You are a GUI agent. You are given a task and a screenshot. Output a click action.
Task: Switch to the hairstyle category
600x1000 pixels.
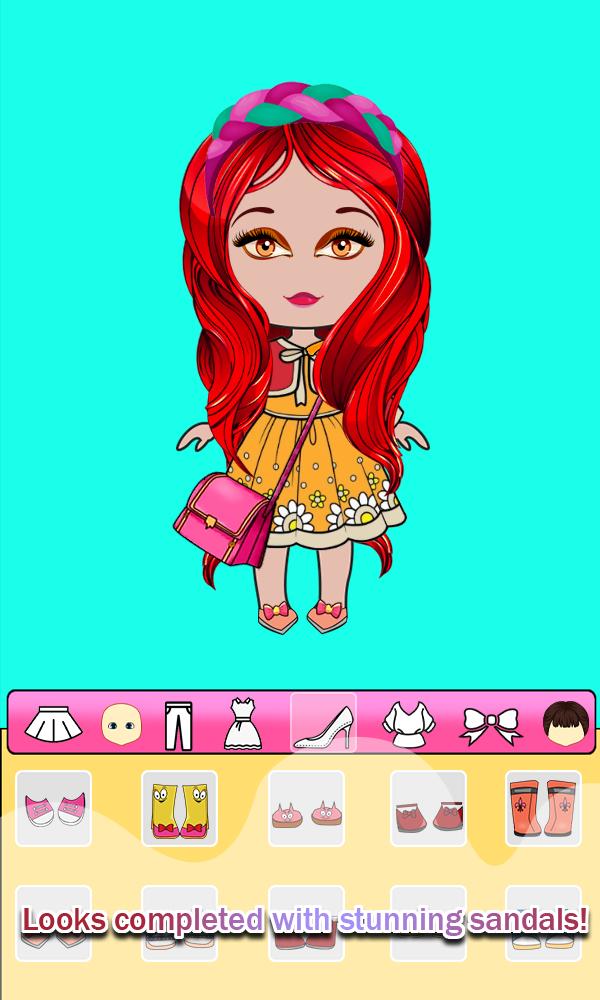566,723
